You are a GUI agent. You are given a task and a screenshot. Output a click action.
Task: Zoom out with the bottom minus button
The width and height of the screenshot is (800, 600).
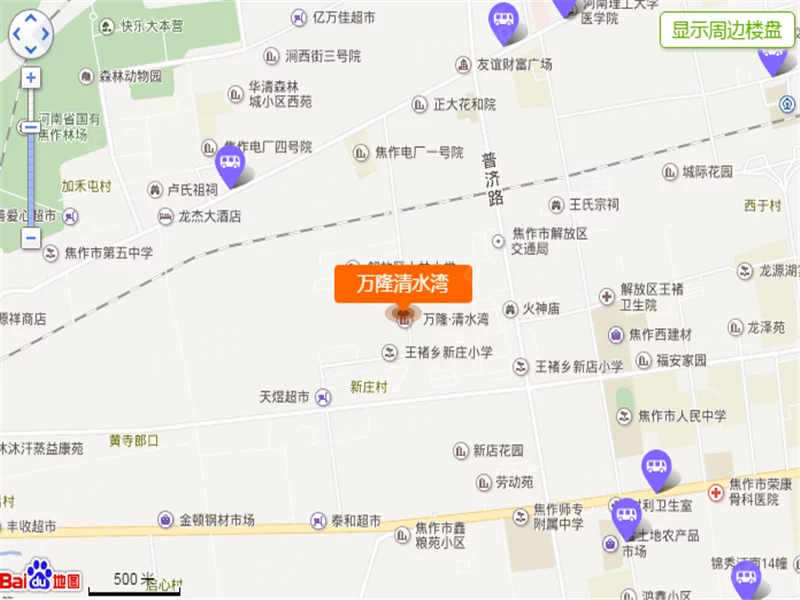click(x=31, y=238)
